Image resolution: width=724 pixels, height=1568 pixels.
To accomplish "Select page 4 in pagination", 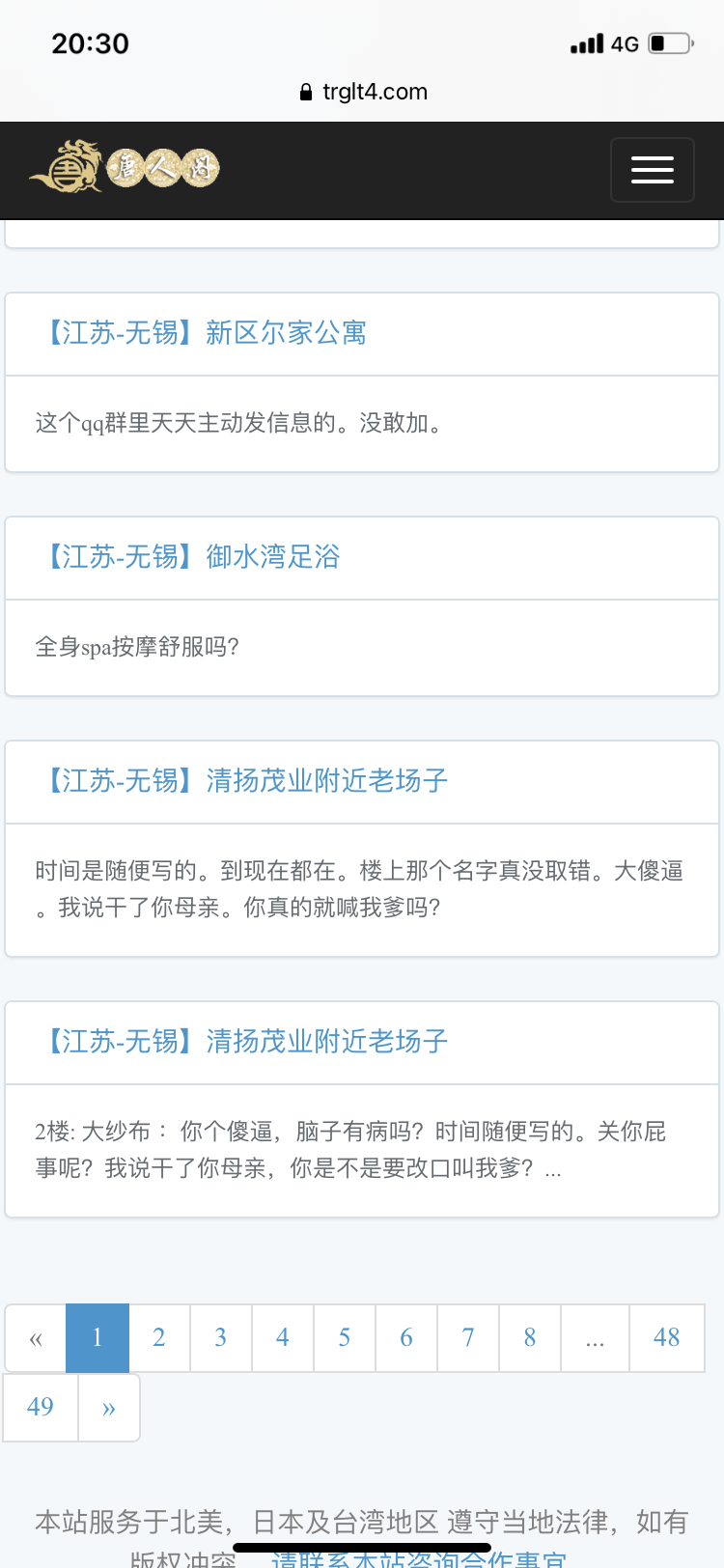I will point(283,1337).
